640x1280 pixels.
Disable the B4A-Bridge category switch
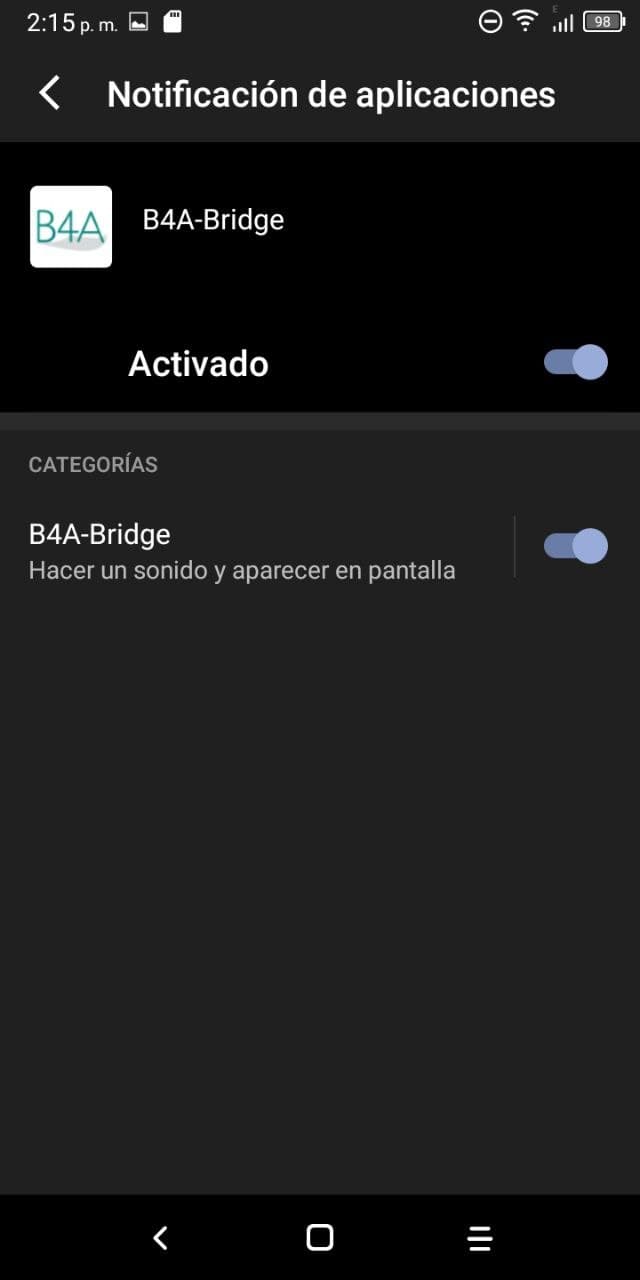pos(576,546)
